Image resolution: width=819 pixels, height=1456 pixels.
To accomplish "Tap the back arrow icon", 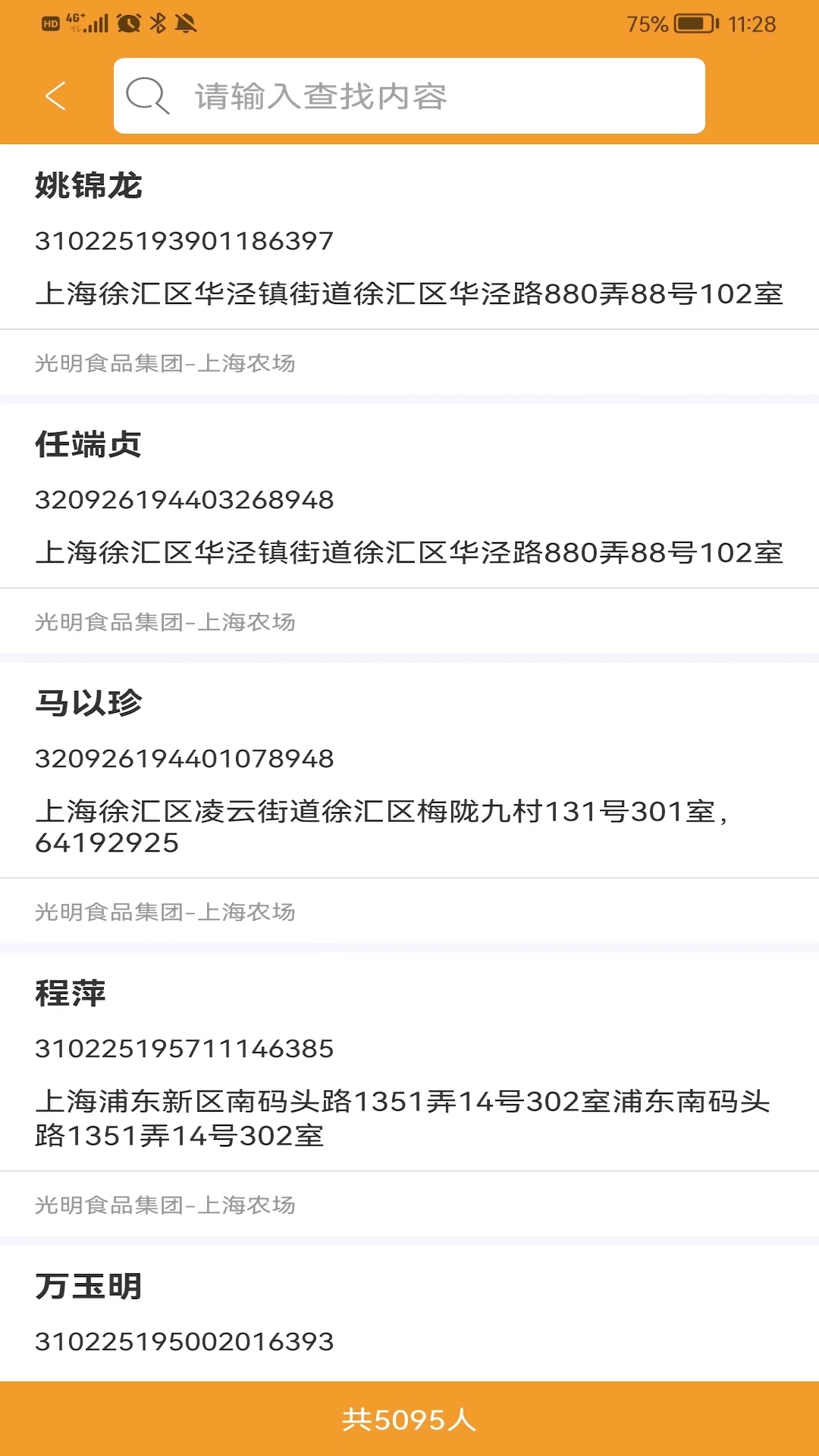I will [x=54, y=96].
